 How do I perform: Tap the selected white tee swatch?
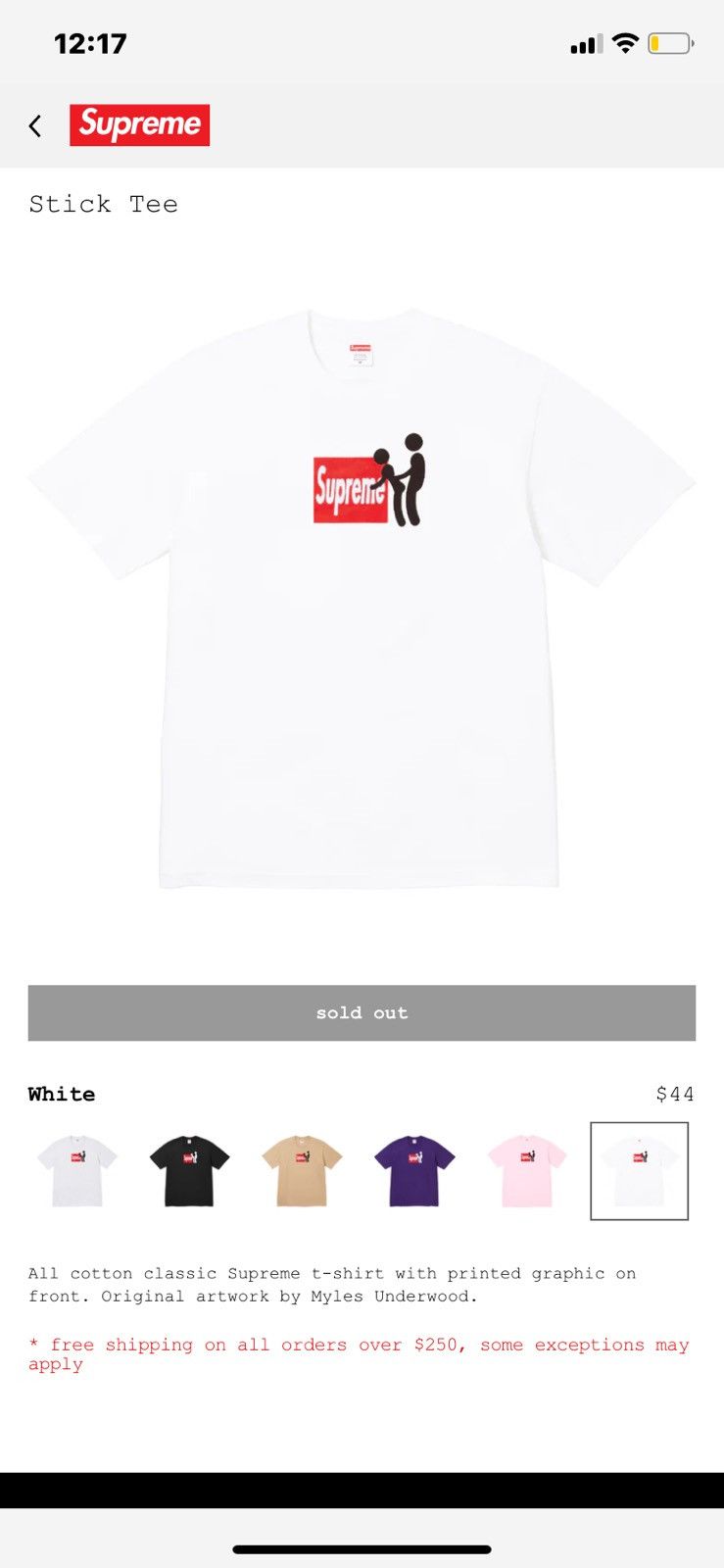639,1170
